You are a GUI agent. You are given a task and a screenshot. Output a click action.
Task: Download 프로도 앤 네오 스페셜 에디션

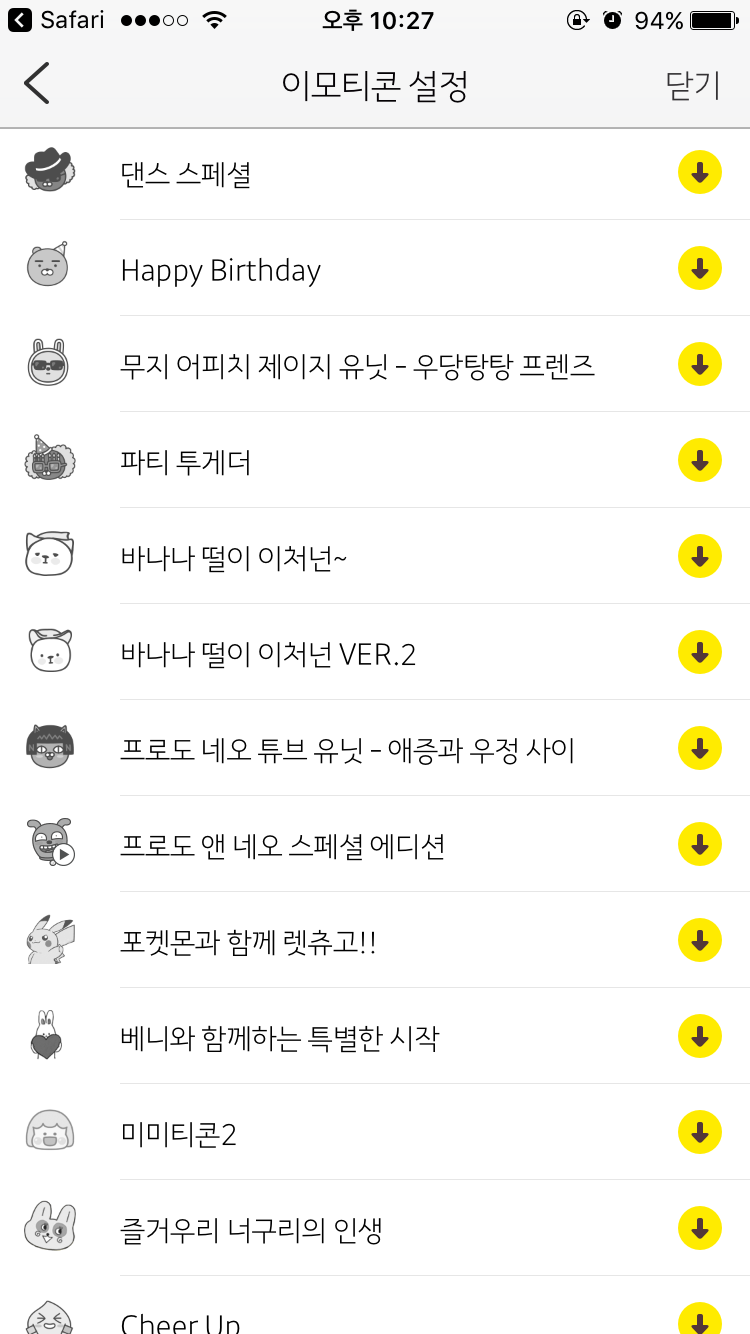point(700,844)
